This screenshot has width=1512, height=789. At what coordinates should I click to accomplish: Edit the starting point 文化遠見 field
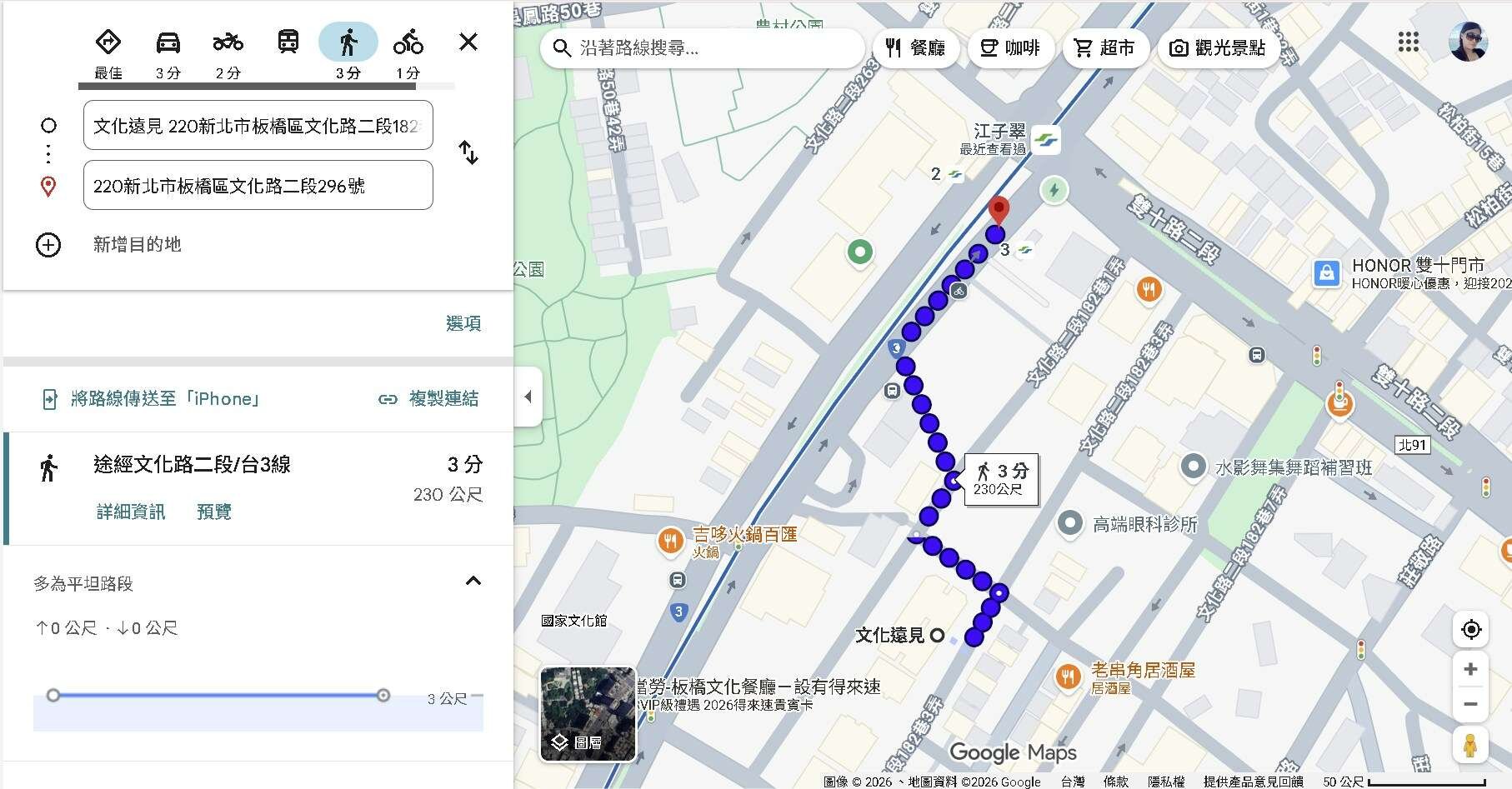click(258, 126)
